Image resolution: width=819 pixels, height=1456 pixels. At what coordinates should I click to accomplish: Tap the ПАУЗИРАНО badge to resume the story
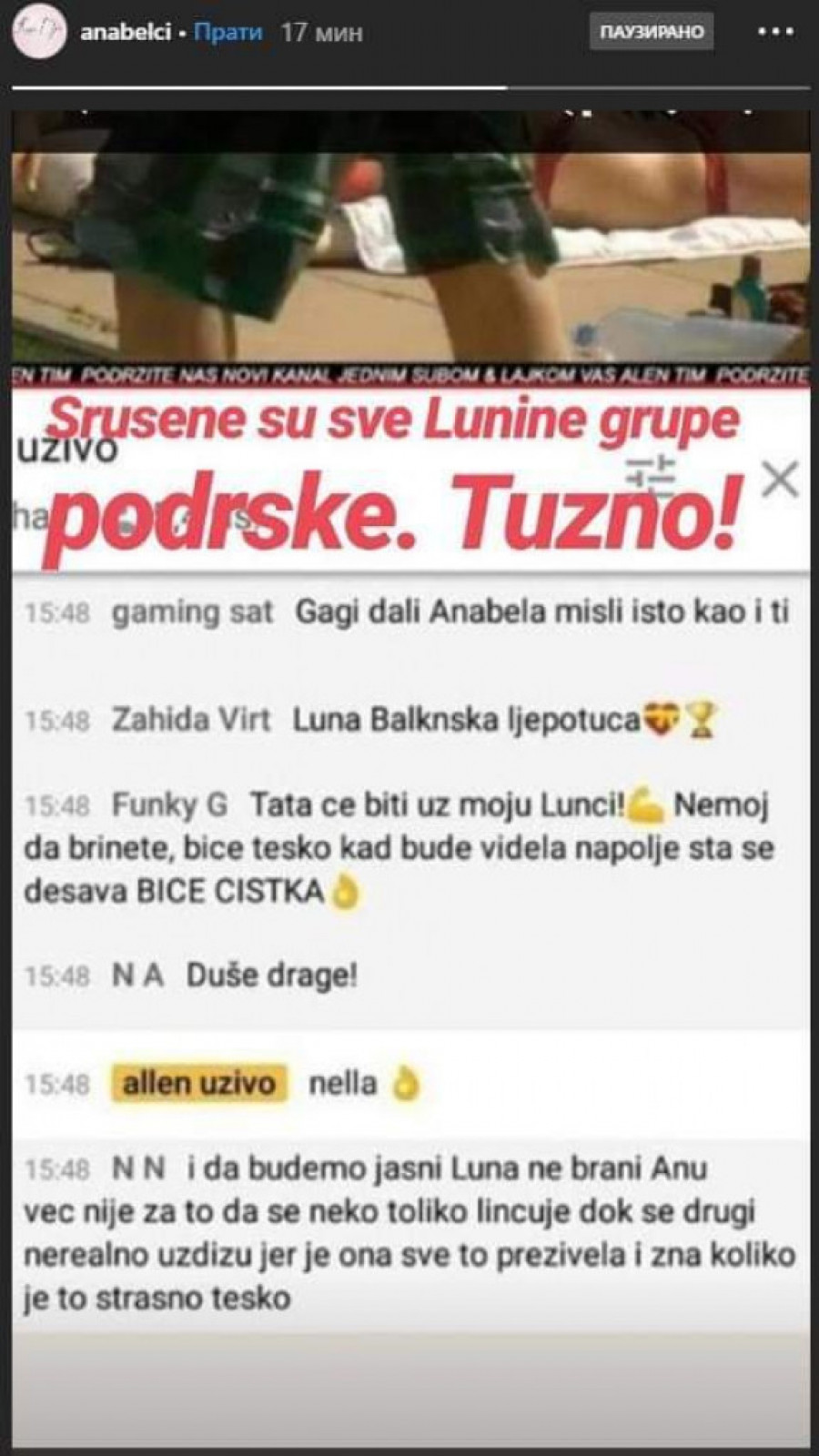652,33
